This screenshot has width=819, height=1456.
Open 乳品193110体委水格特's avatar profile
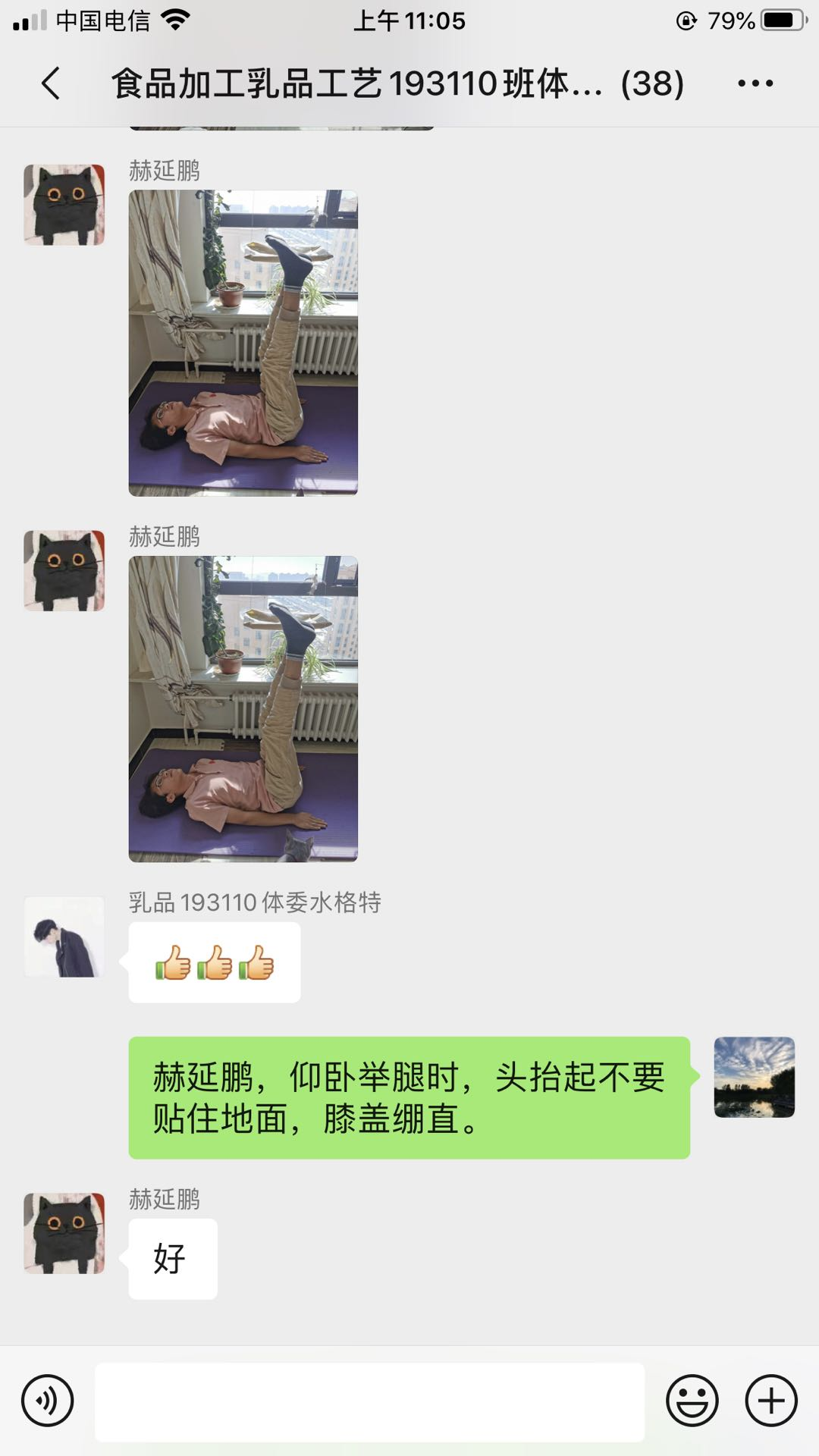pyautogui.click(x=64, y=937)
